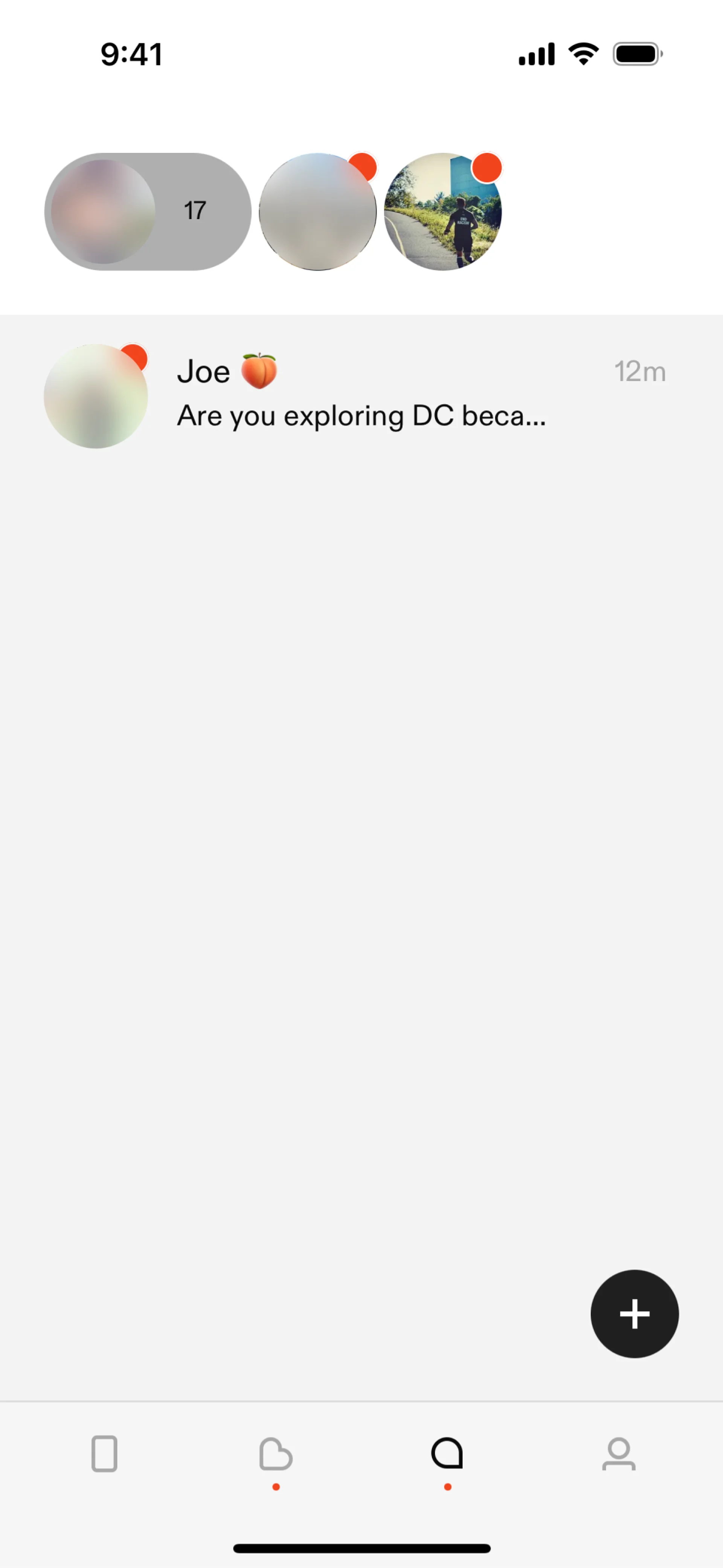The image size is (723, 1568).
Task: Open the chat with Joe
Action: (360, 395)
